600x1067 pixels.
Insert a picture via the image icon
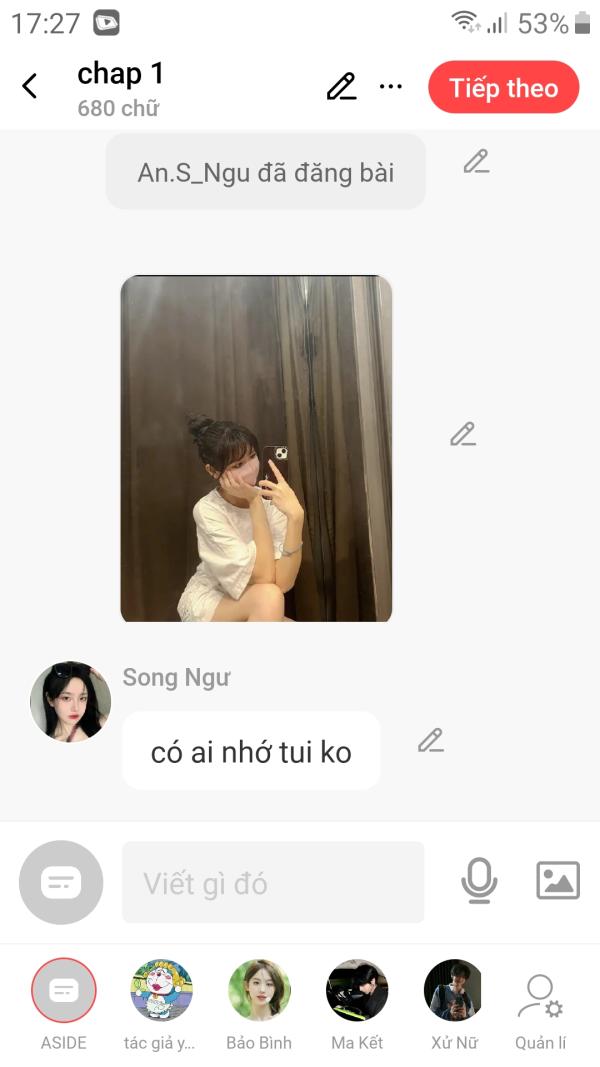(x=557, y=881)
